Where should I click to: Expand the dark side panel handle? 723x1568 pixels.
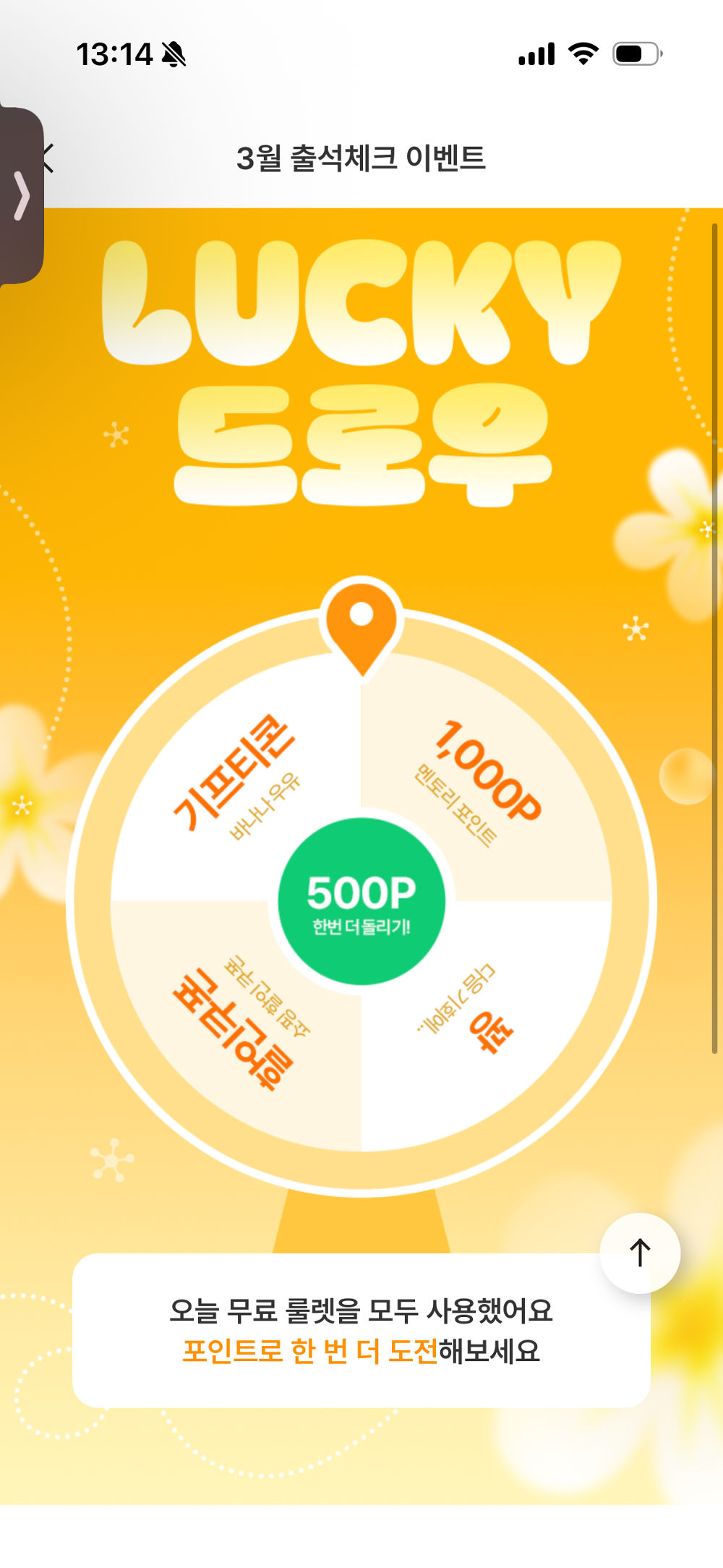tap(22, 195)
